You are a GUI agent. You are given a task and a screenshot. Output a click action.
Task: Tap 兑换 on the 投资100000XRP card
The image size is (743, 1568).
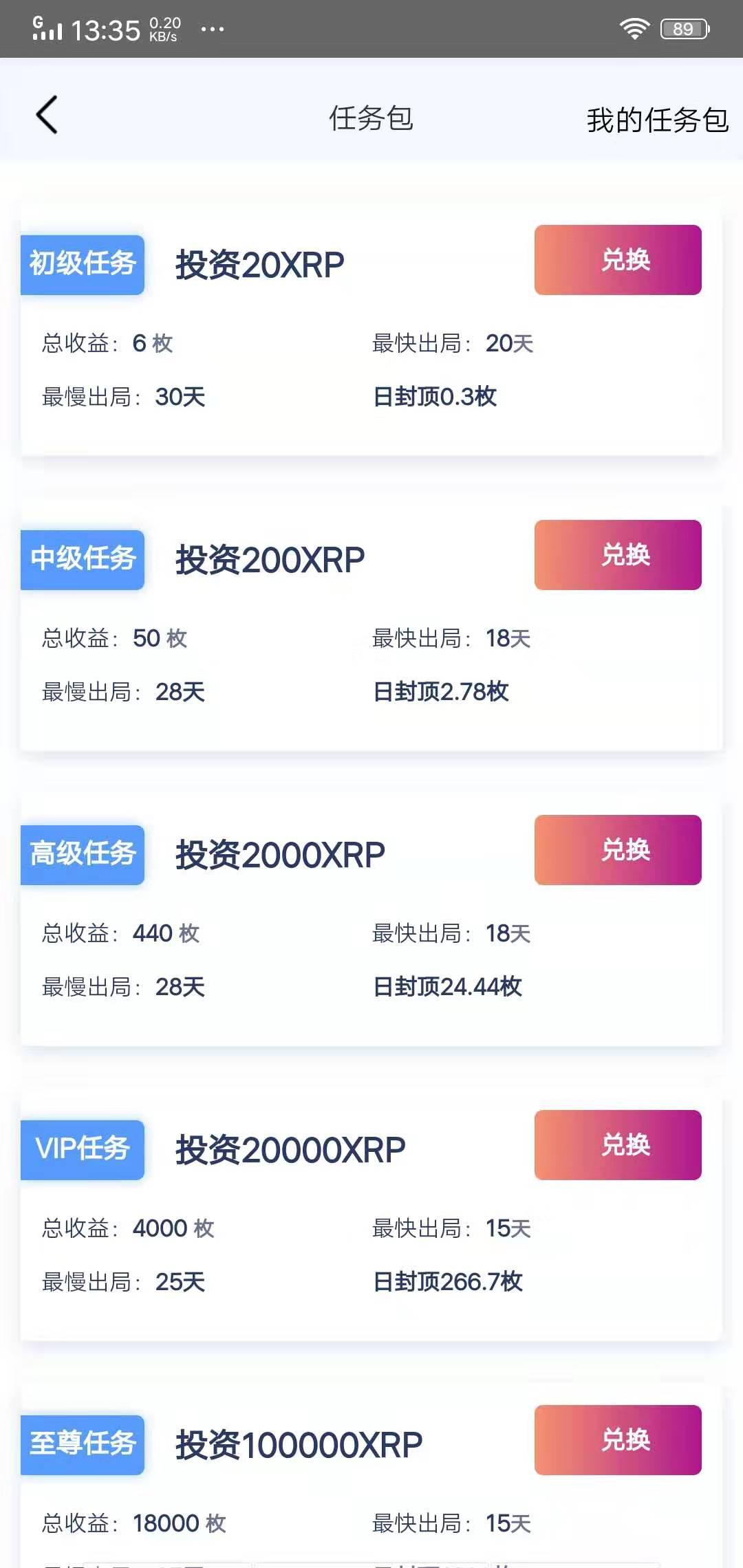[x=617, y=1439]
